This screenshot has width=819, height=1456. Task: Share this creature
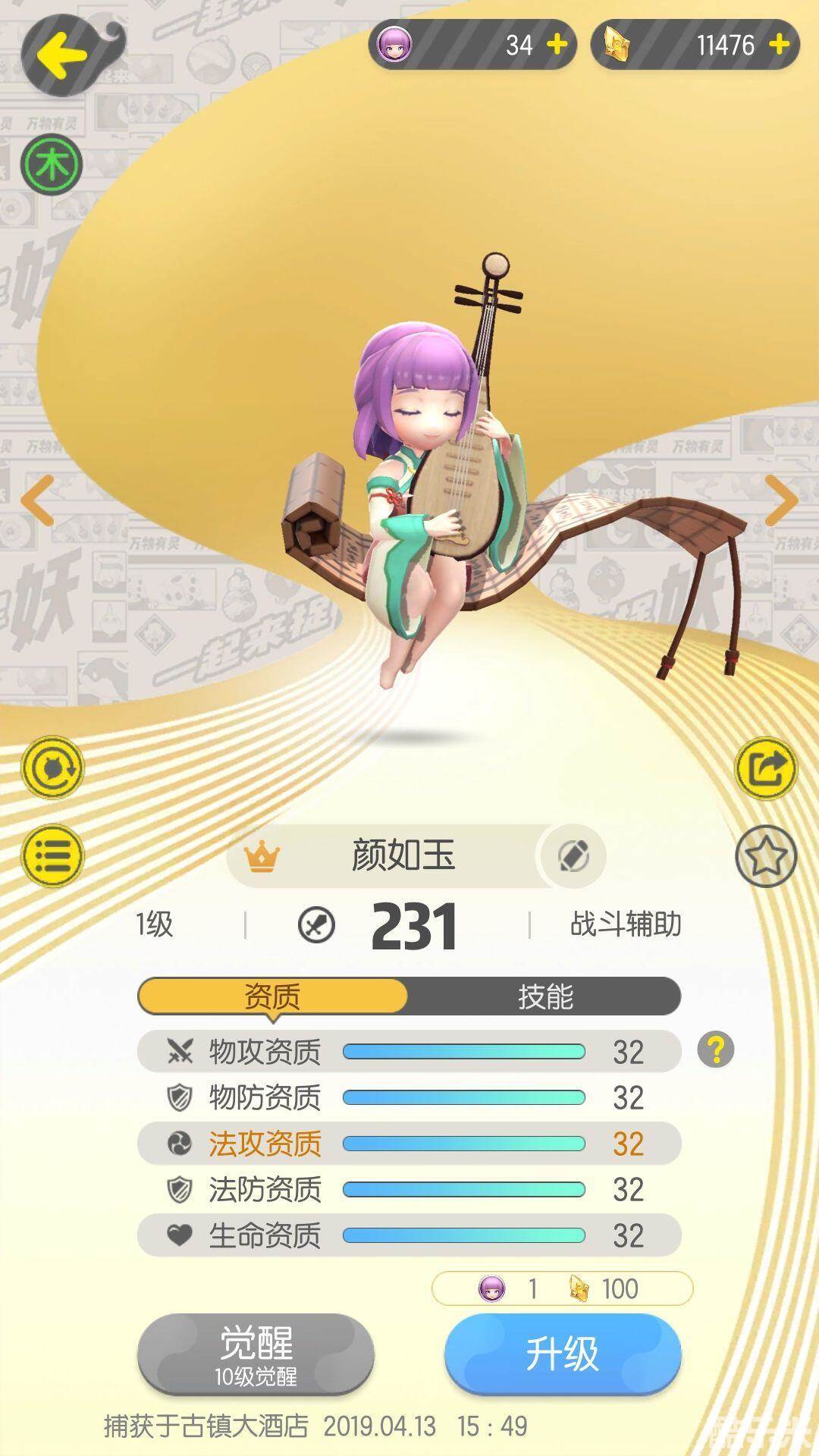(x=766, y=767)
